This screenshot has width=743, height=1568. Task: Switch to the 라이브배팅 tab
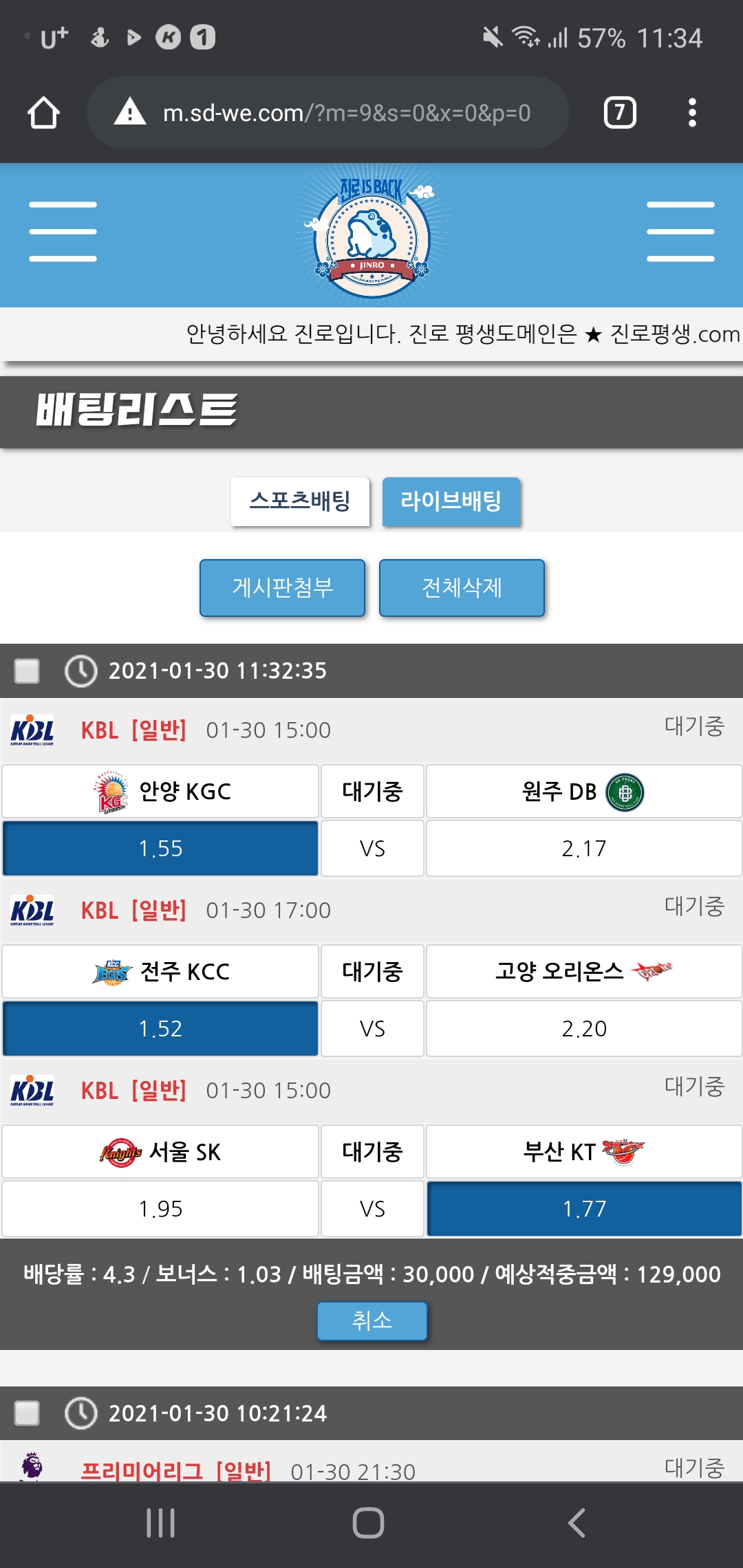click(451, 501)
